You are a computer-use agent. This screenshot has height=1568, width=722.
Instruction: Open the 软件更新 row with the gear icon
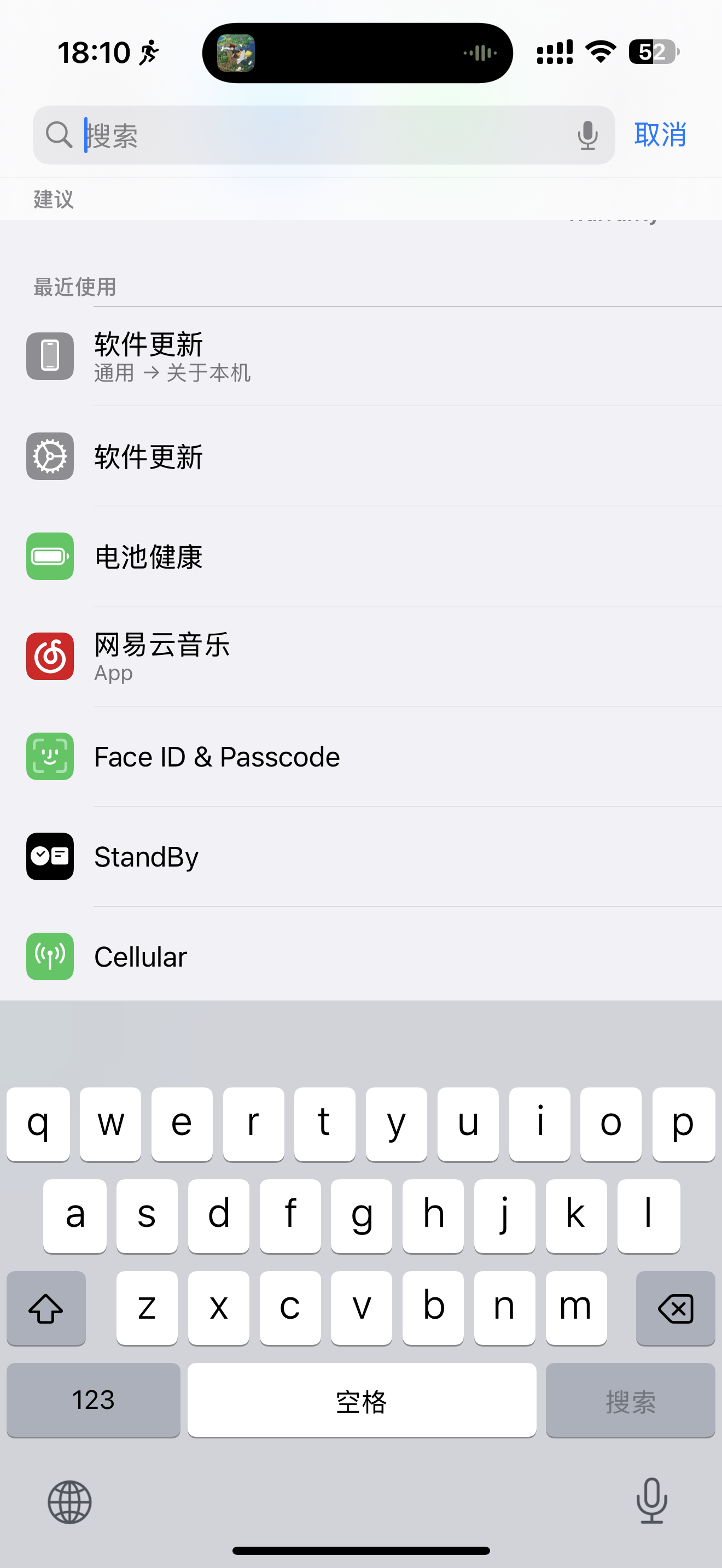click(365, 457)
